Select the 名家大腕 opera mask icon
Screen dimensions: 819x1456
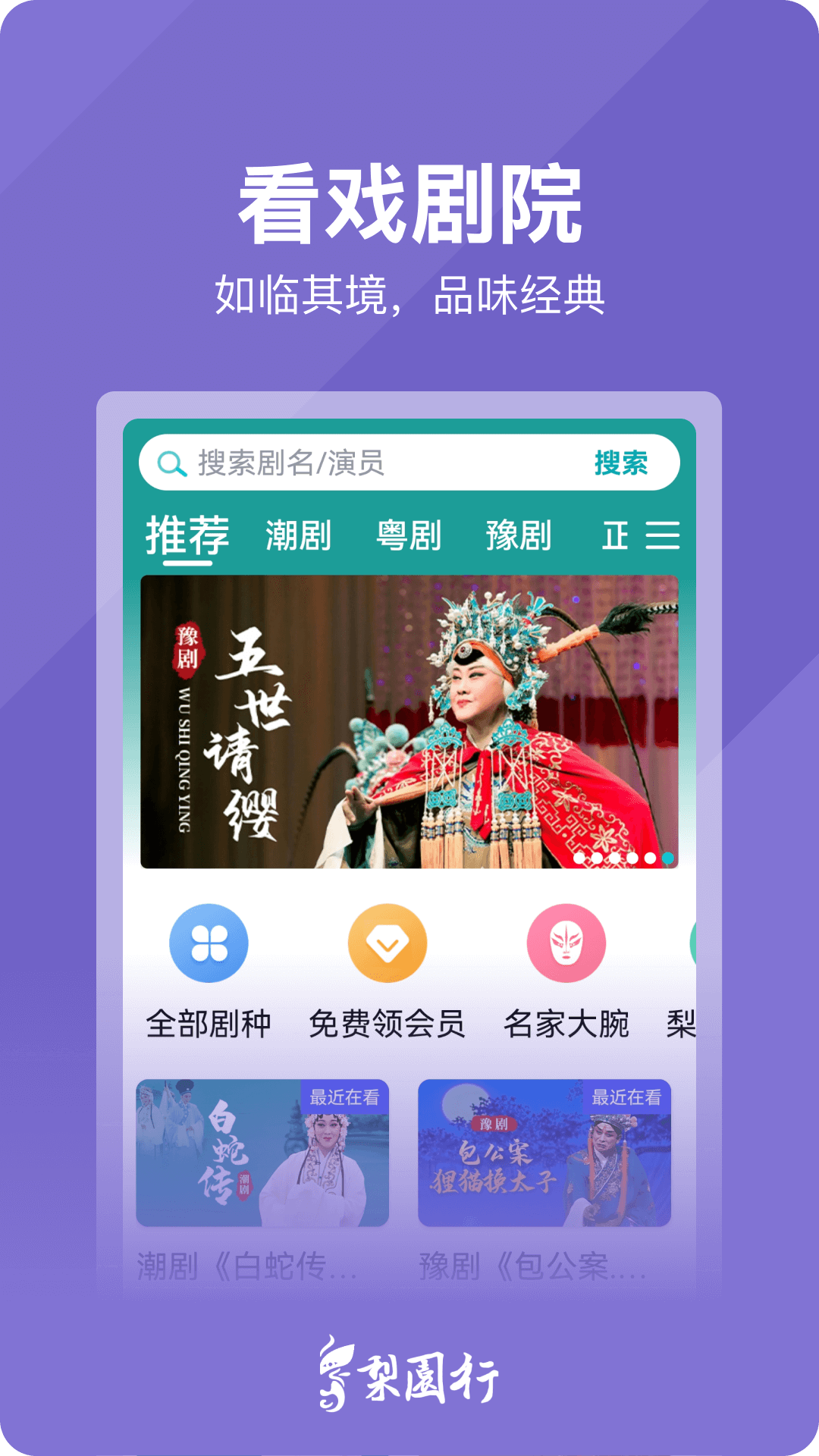(x=566, y=943)
